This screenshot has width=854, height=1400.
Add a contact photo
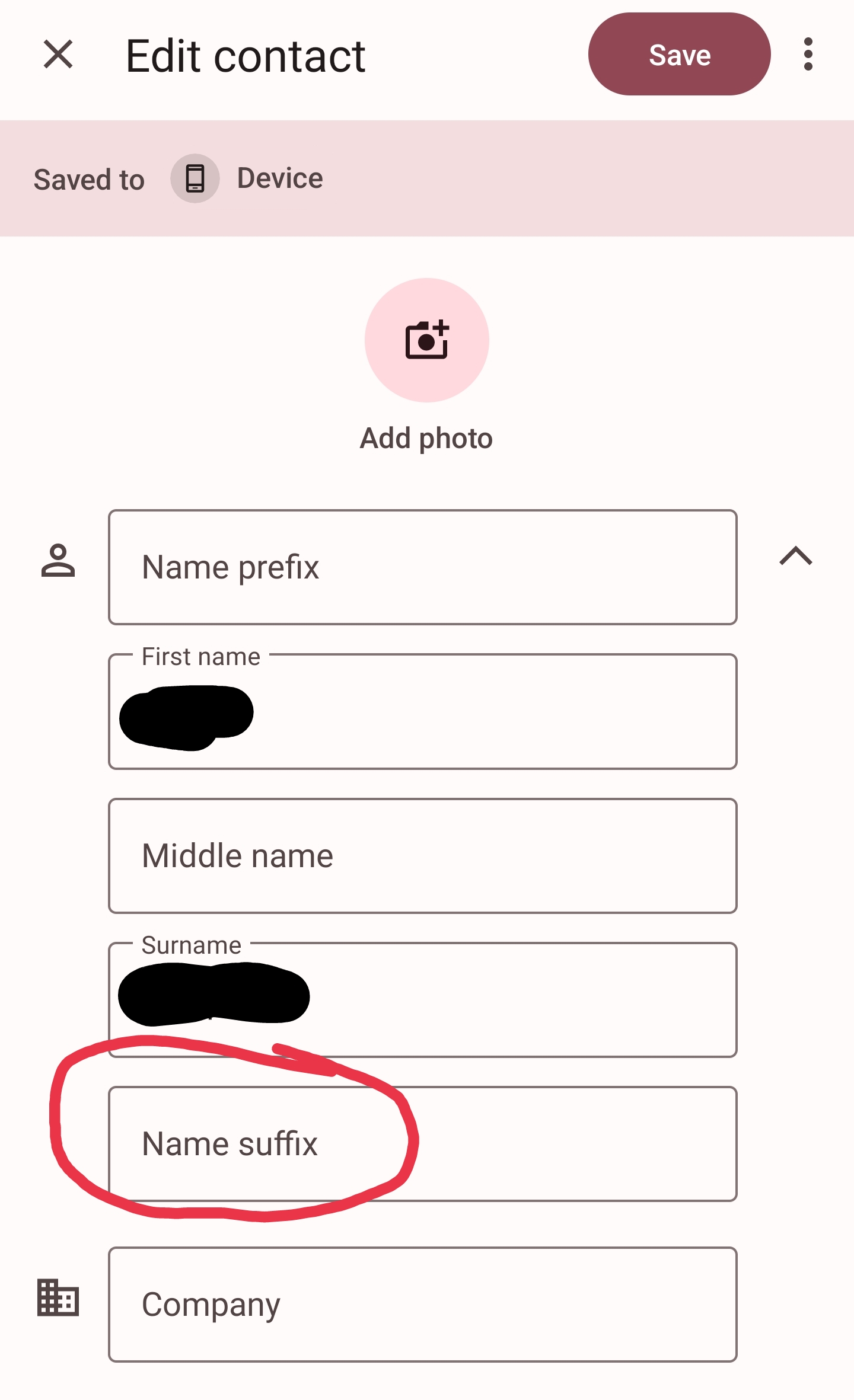click(x=426, y=340)
